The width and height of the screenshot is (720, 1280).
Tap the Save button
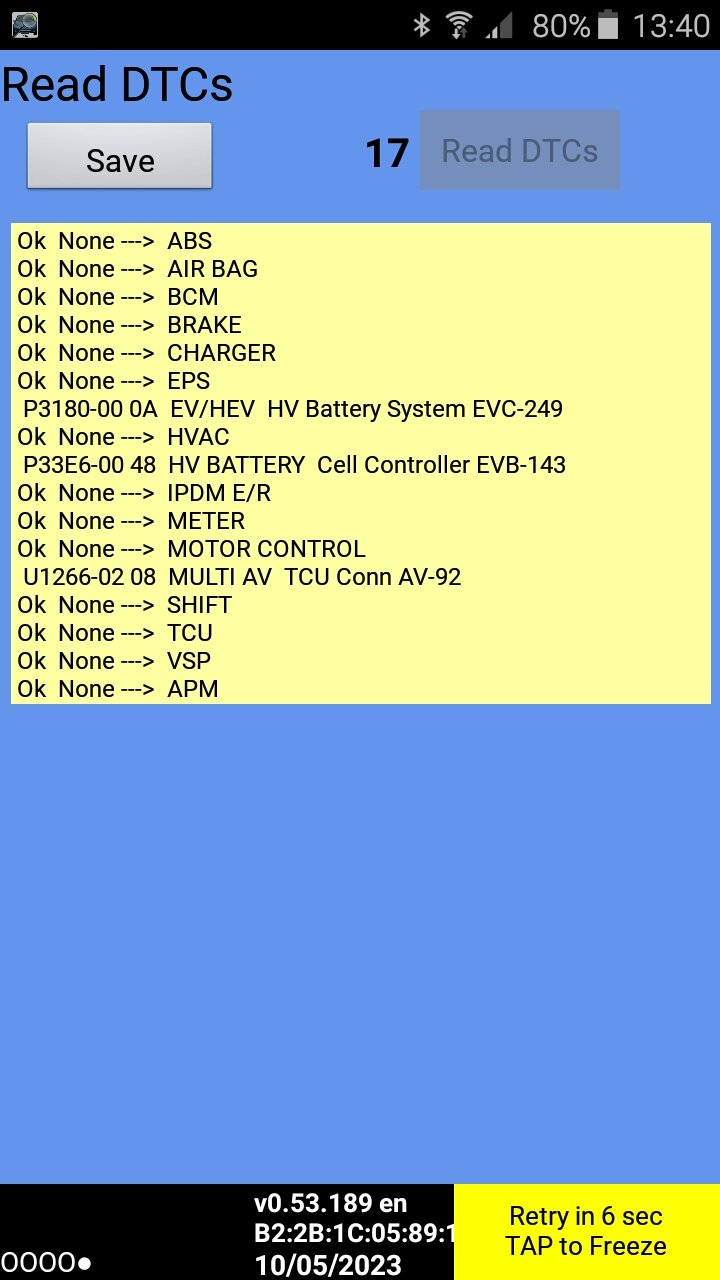click(119, 157)
